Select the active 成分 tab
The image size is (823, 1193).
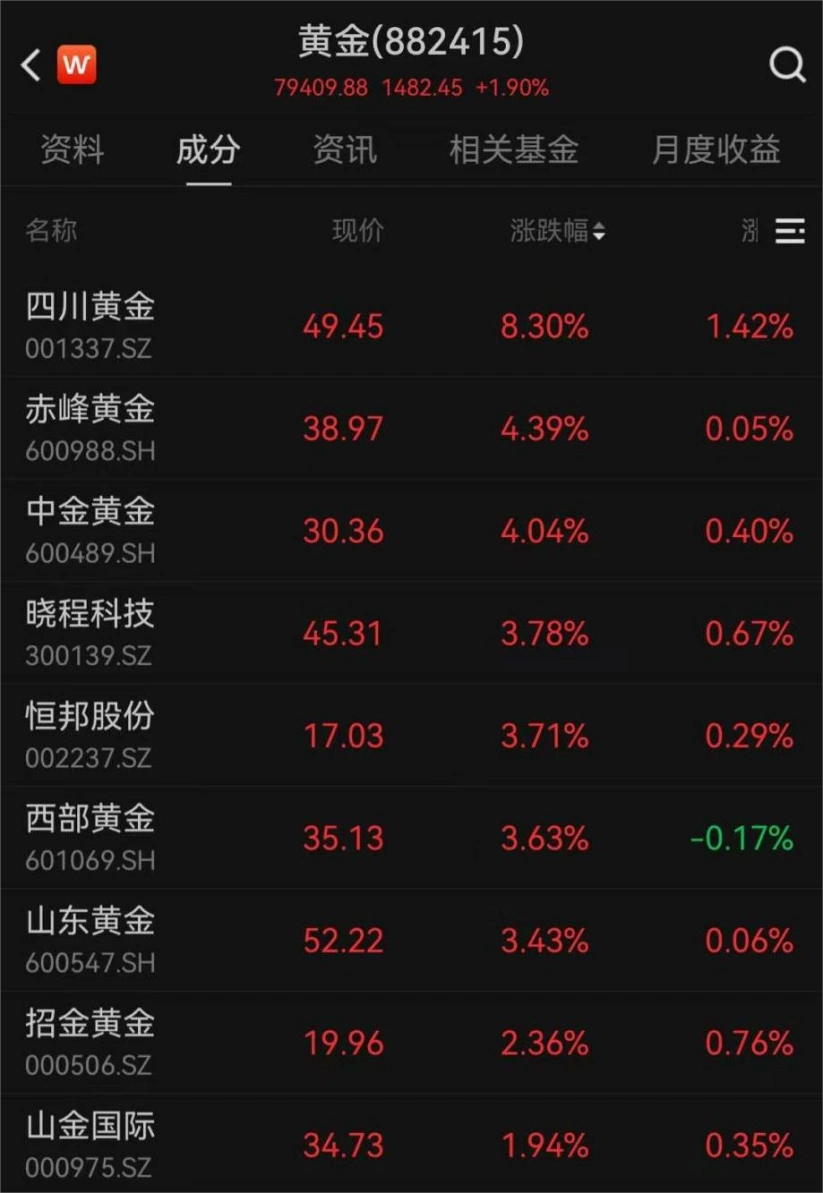207,149
